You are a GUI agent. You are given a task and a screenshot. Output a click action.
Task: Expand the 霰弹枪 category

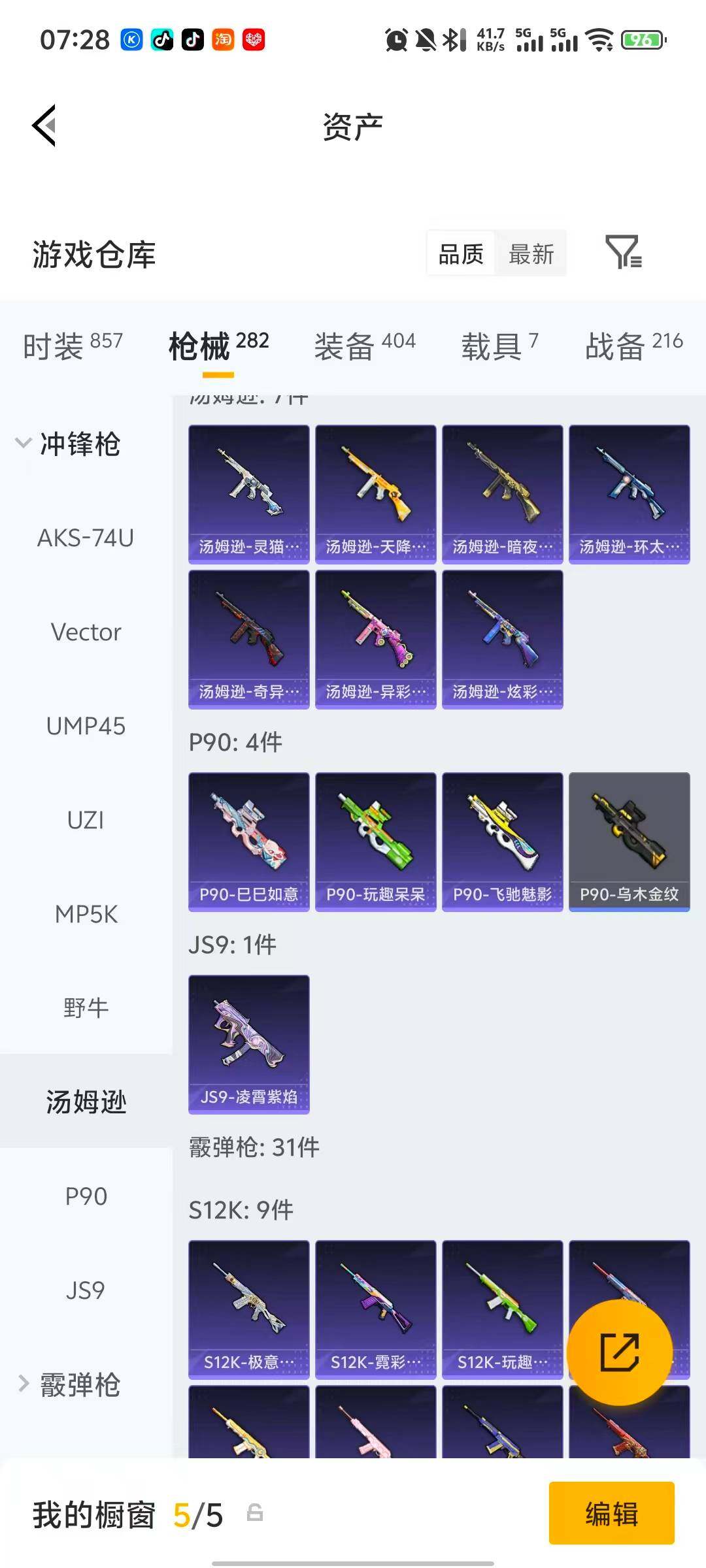(x=69, y=1384)
